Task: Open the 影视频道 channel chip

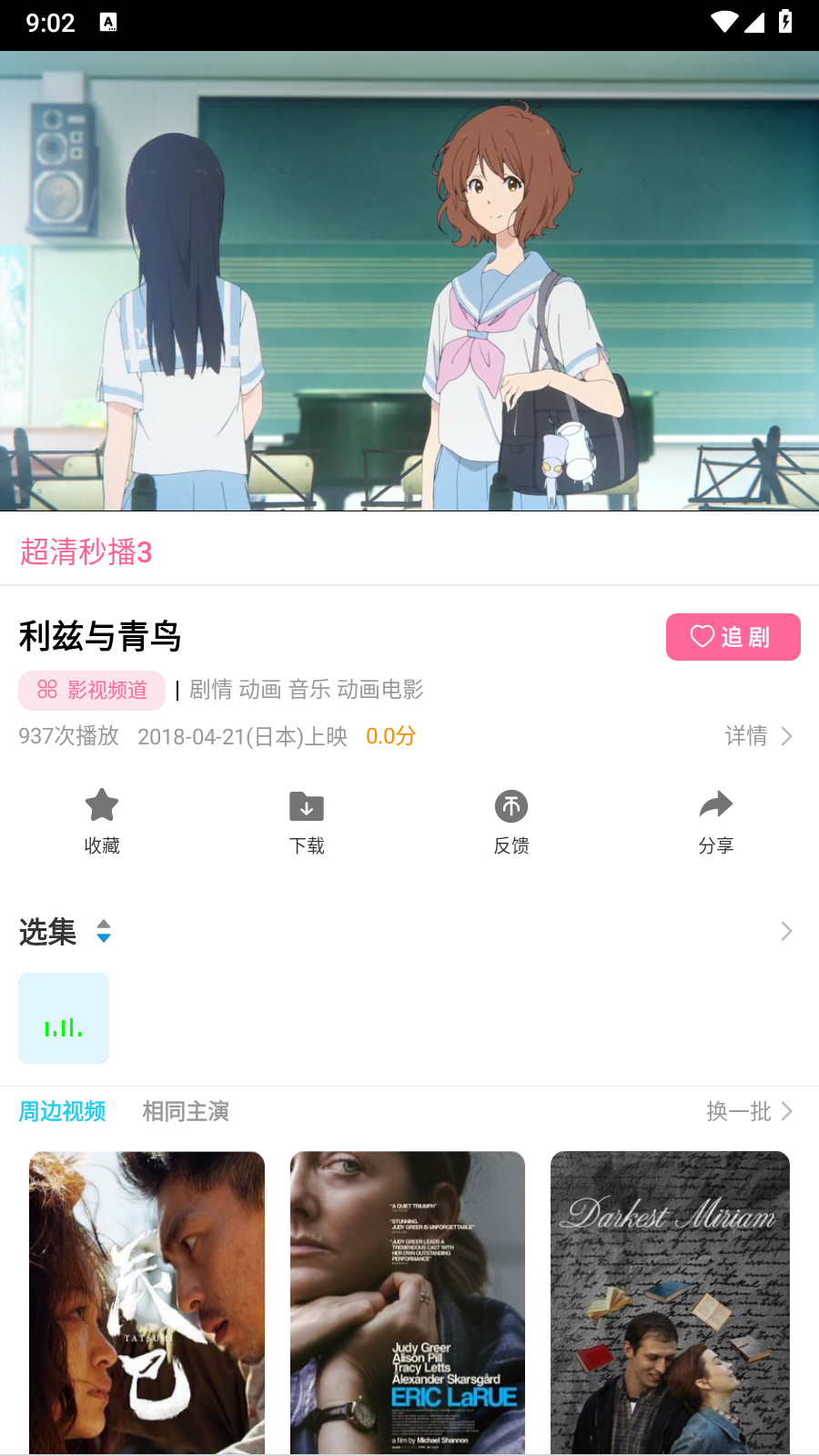Action: point(92,691)
